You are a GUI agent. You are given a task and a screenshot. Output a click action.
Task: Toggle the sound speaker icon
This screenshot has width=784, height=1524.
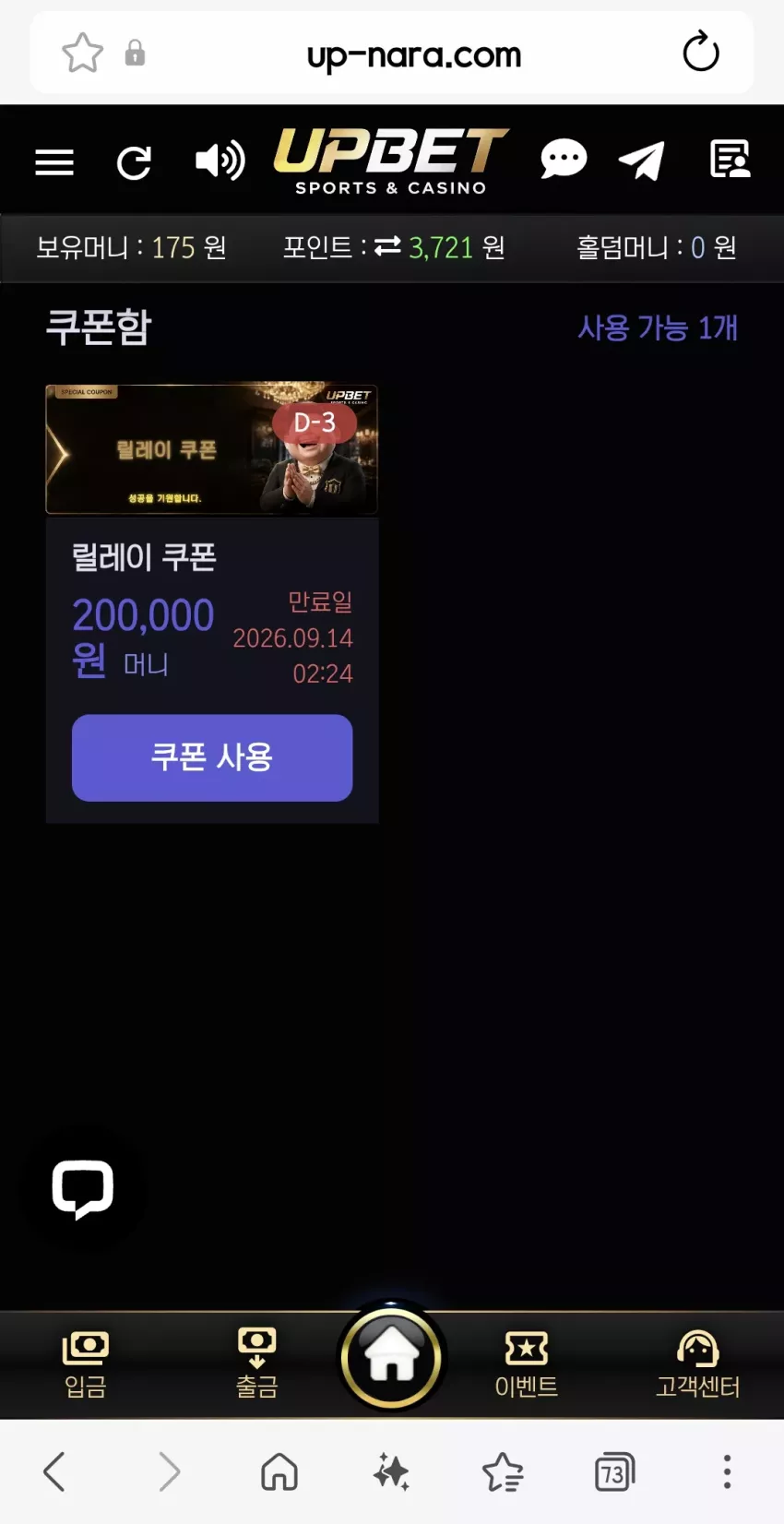tap(220, 161)
